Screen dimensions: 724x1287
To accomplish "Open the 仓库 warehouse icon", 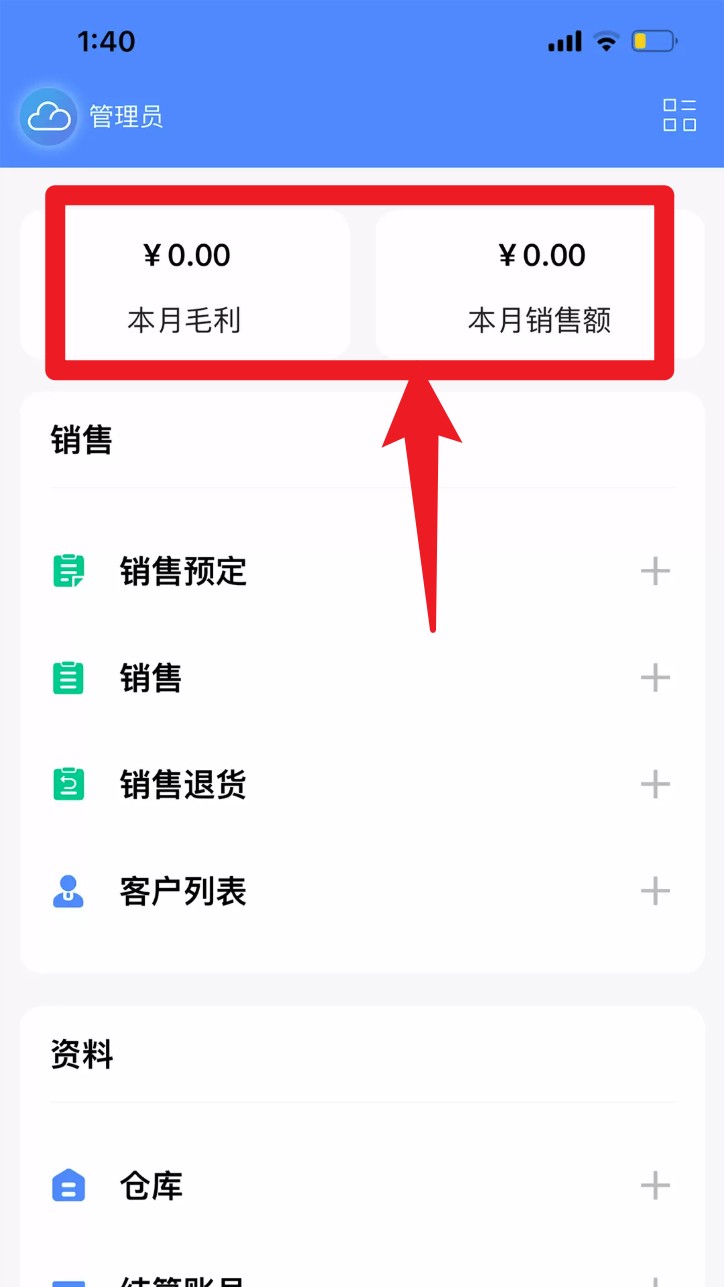I will [67, 1186].
